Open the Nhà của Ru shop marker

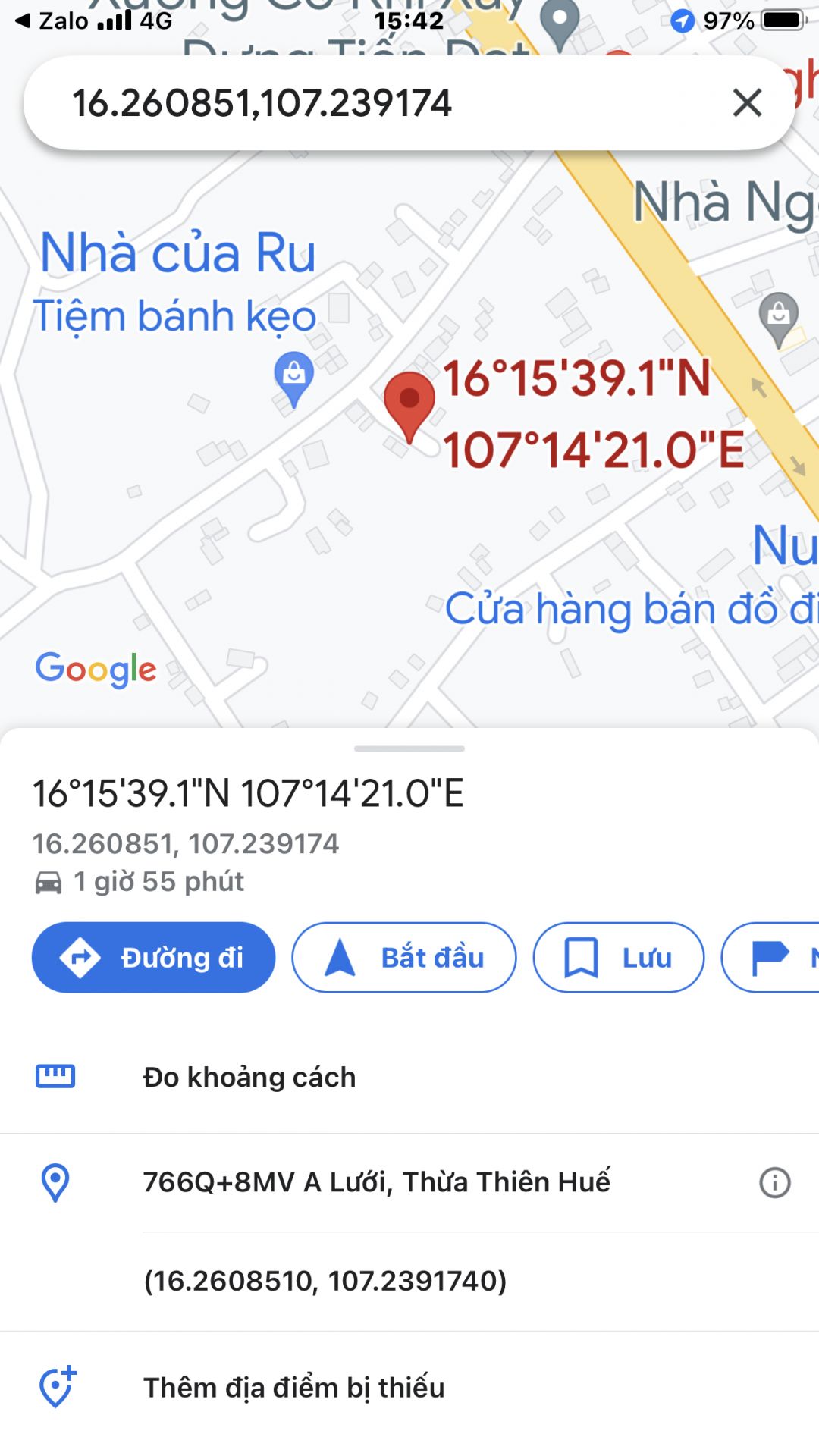(x=293, y=377)
